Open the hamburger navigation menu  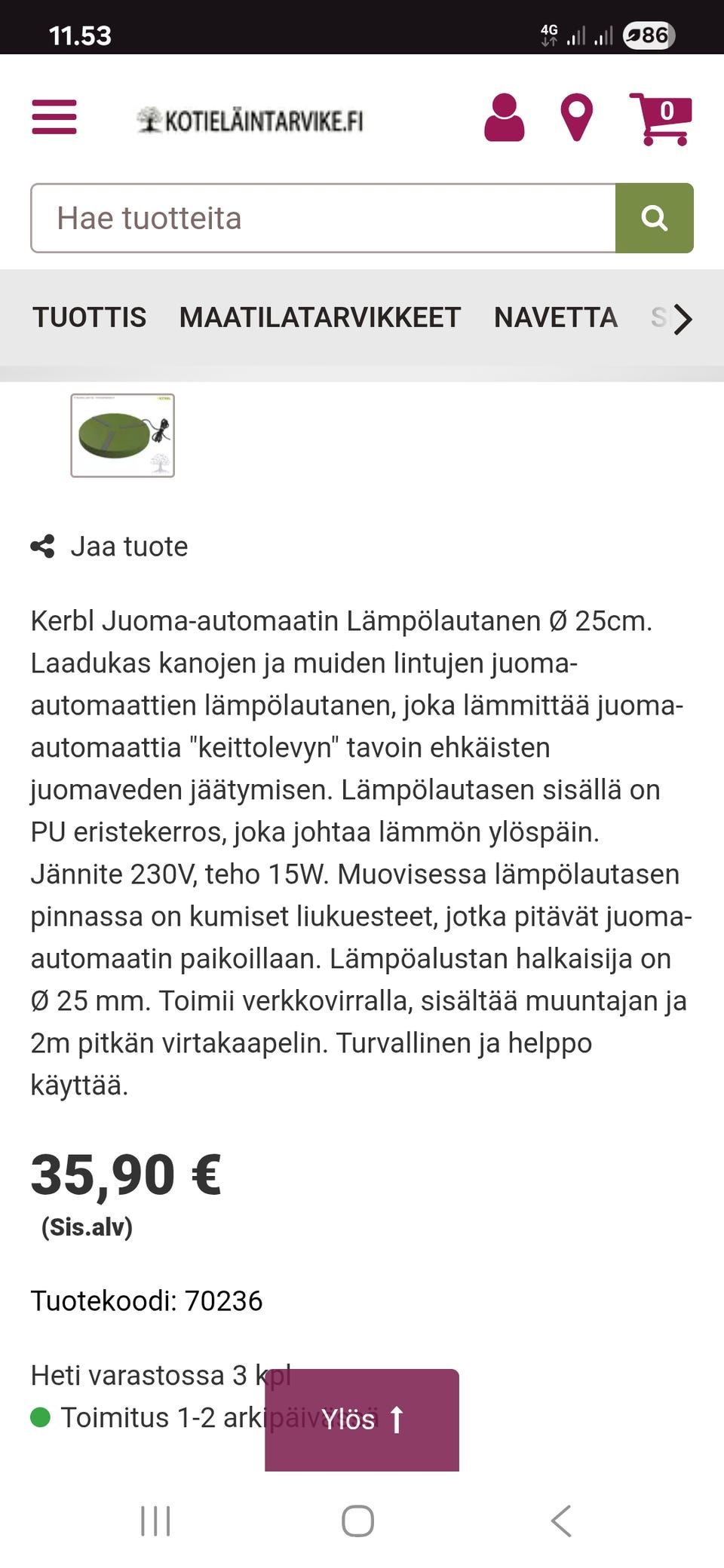[53, 118]
